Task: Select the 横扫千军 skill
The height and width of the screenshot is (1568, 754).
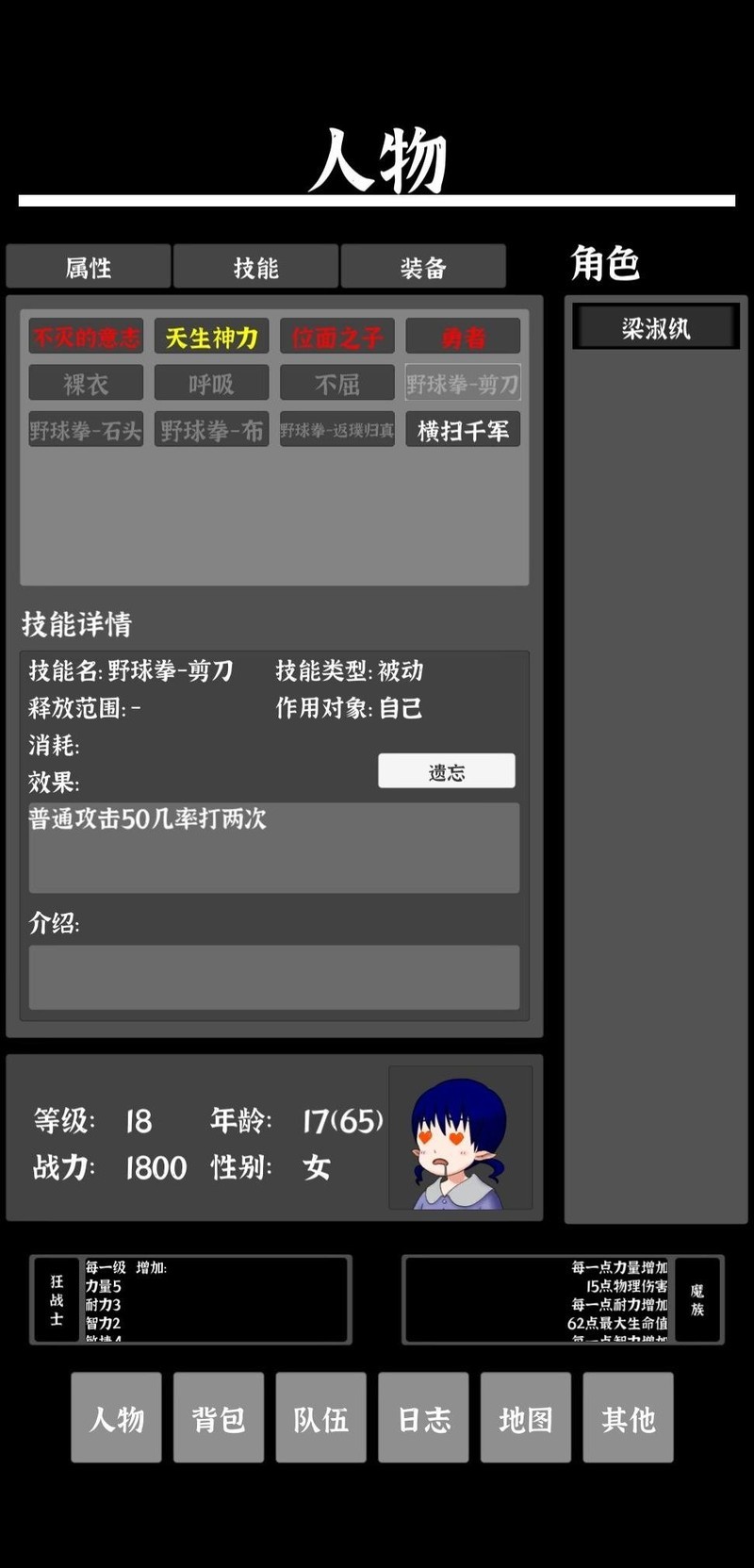Action: (x=463, y=430)
